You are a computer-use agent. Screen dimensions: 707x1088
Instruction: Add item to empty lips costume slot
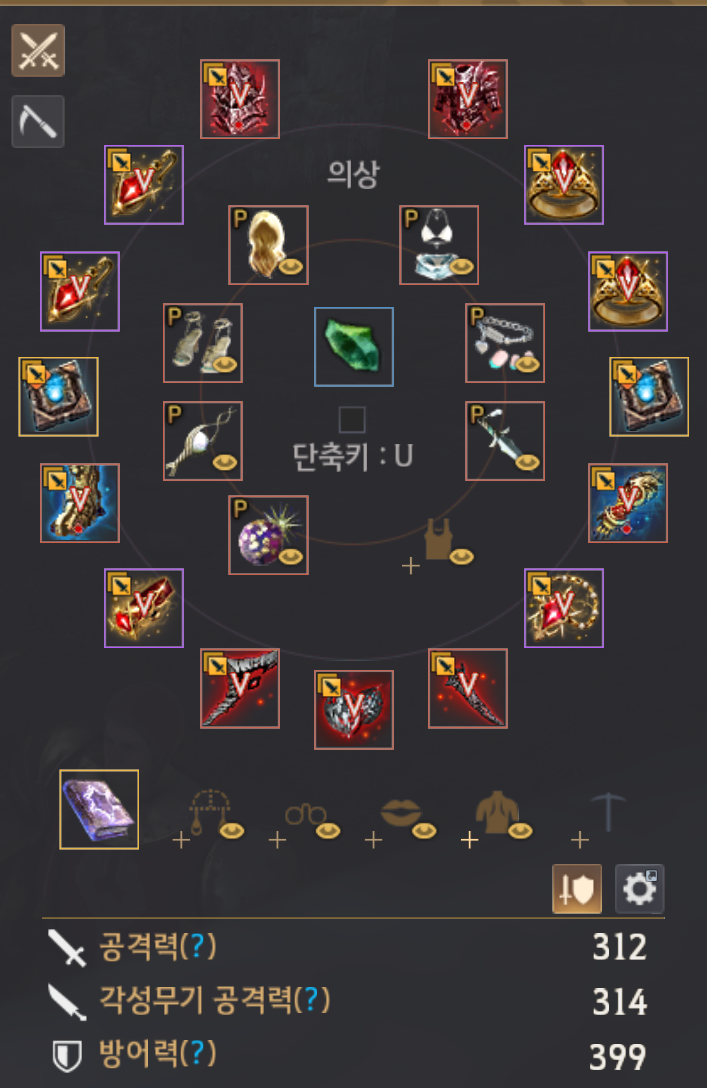pos(400,819)
